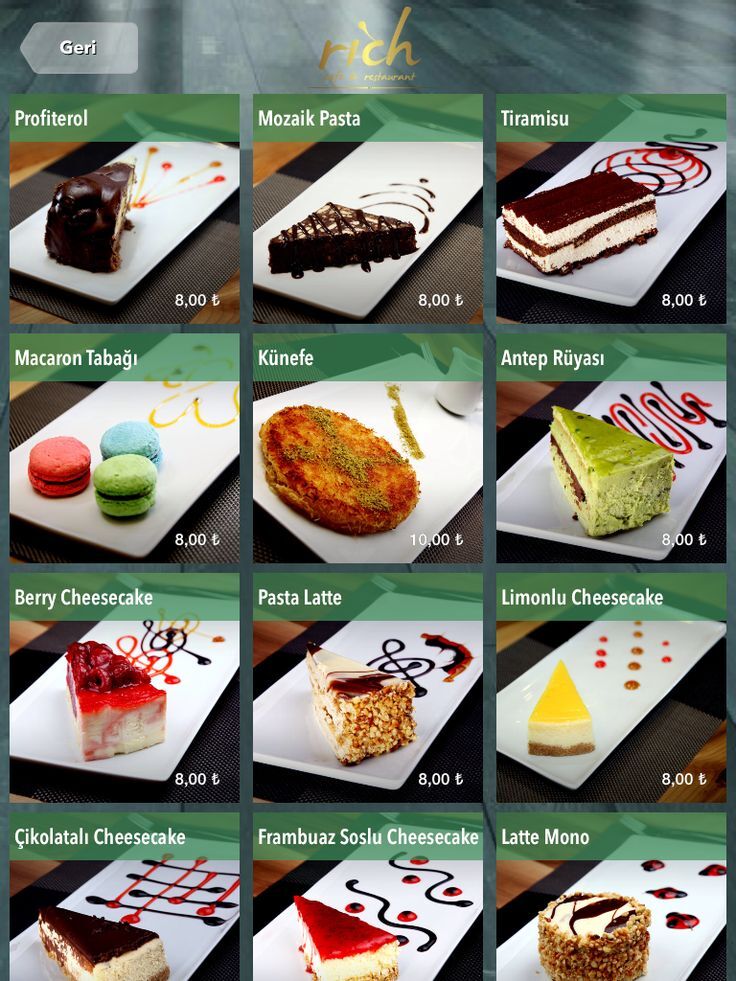The height and width of the screenshot is (981, 736).
Task: View the Macaron Tabağı item
Action: [x=124, y=448]
